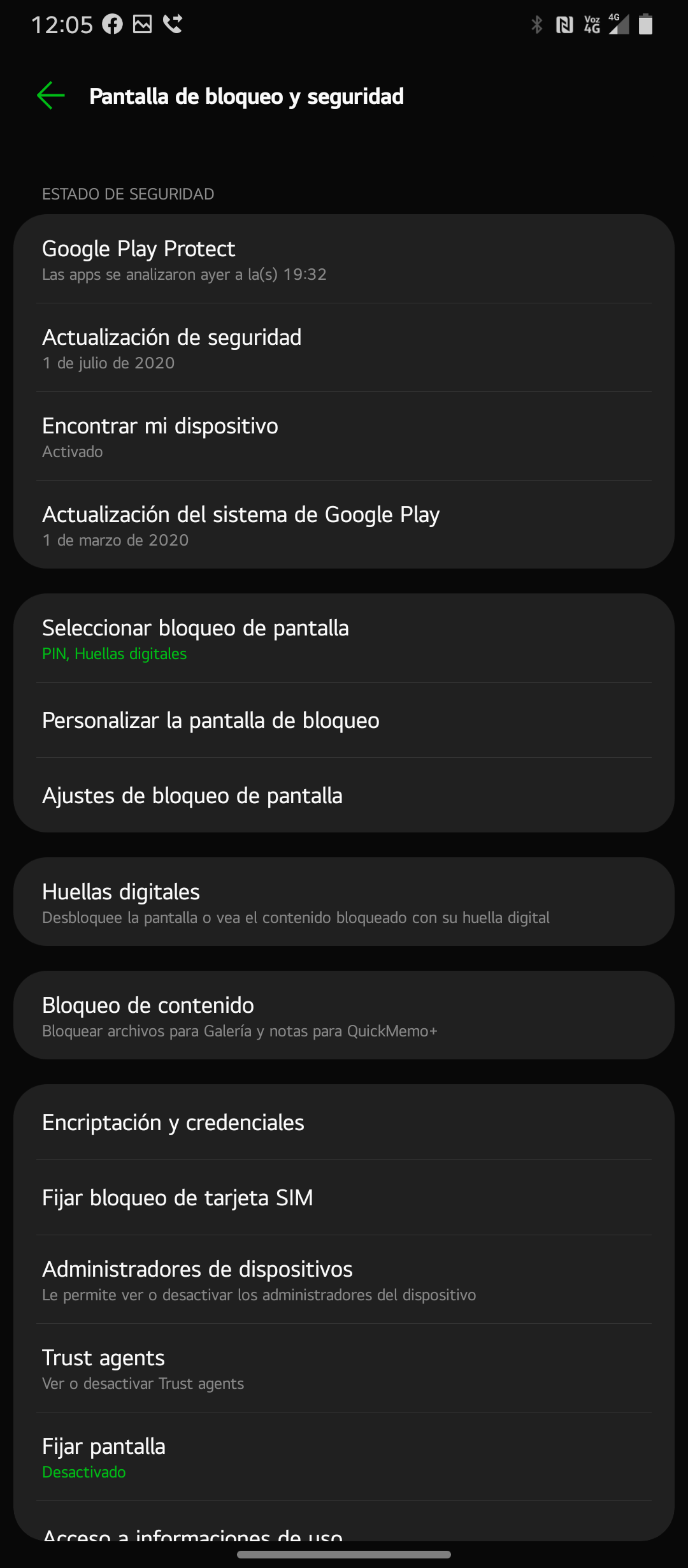Image resolution: width=688 pixels, height=1568 pixels.
Task: Select Fijar bloqueo de tarjeta SIM
Action: 344,1198
